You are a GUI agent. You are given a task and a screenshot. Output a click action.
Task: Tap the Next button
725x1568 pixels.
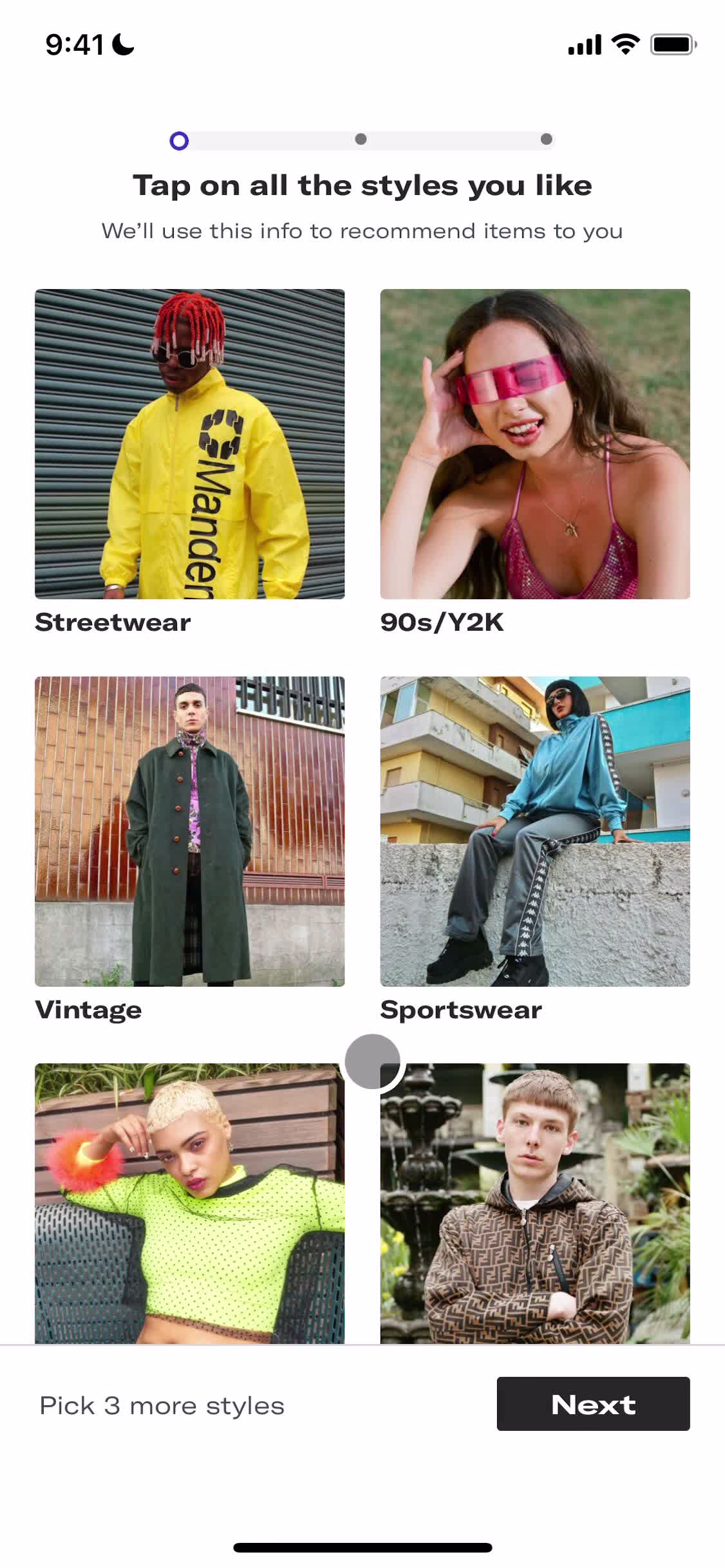(593, 1405)
